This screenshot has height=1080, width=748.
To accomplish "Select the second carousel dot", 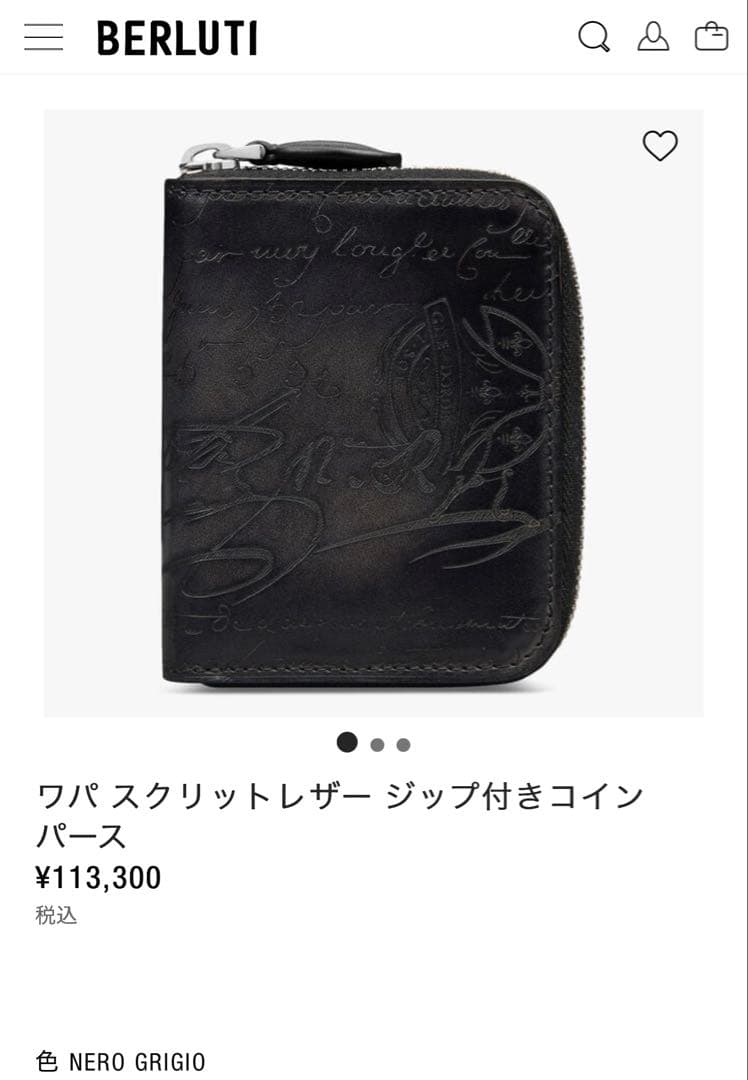I will pos(378,745).
